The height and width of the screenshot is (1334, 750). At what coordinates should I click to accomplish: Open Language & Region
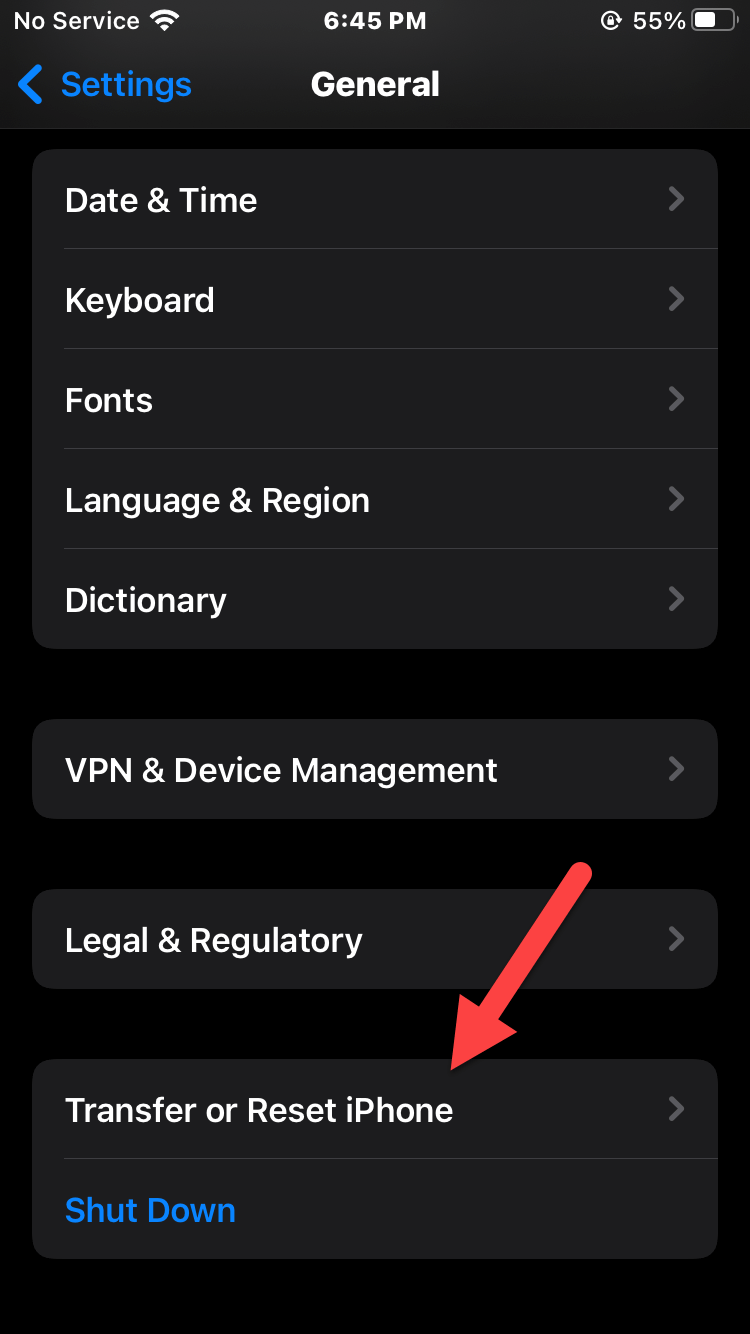[x=374, y=500]
